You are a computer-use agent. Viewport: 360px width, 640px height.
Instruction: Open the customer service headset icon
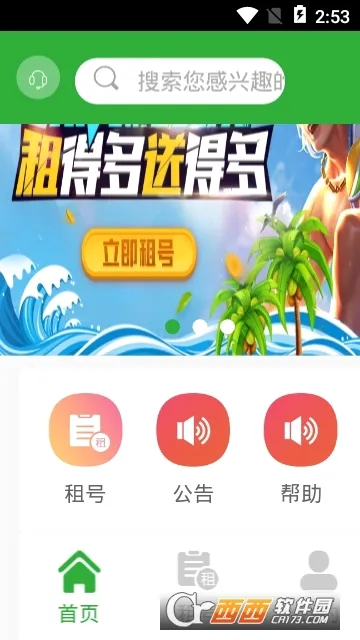[x=38, y=78]
